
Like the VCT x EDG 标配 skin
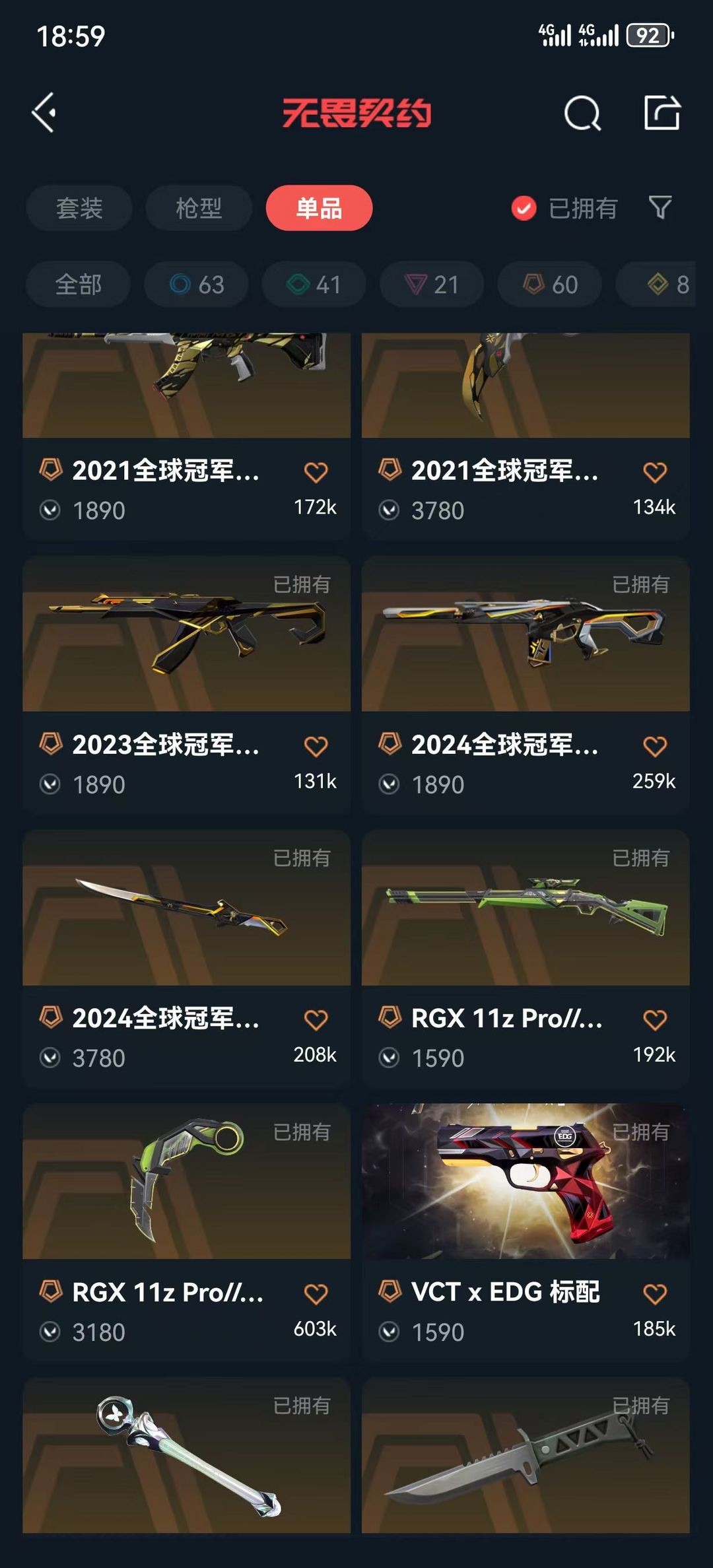point(655,1294)
